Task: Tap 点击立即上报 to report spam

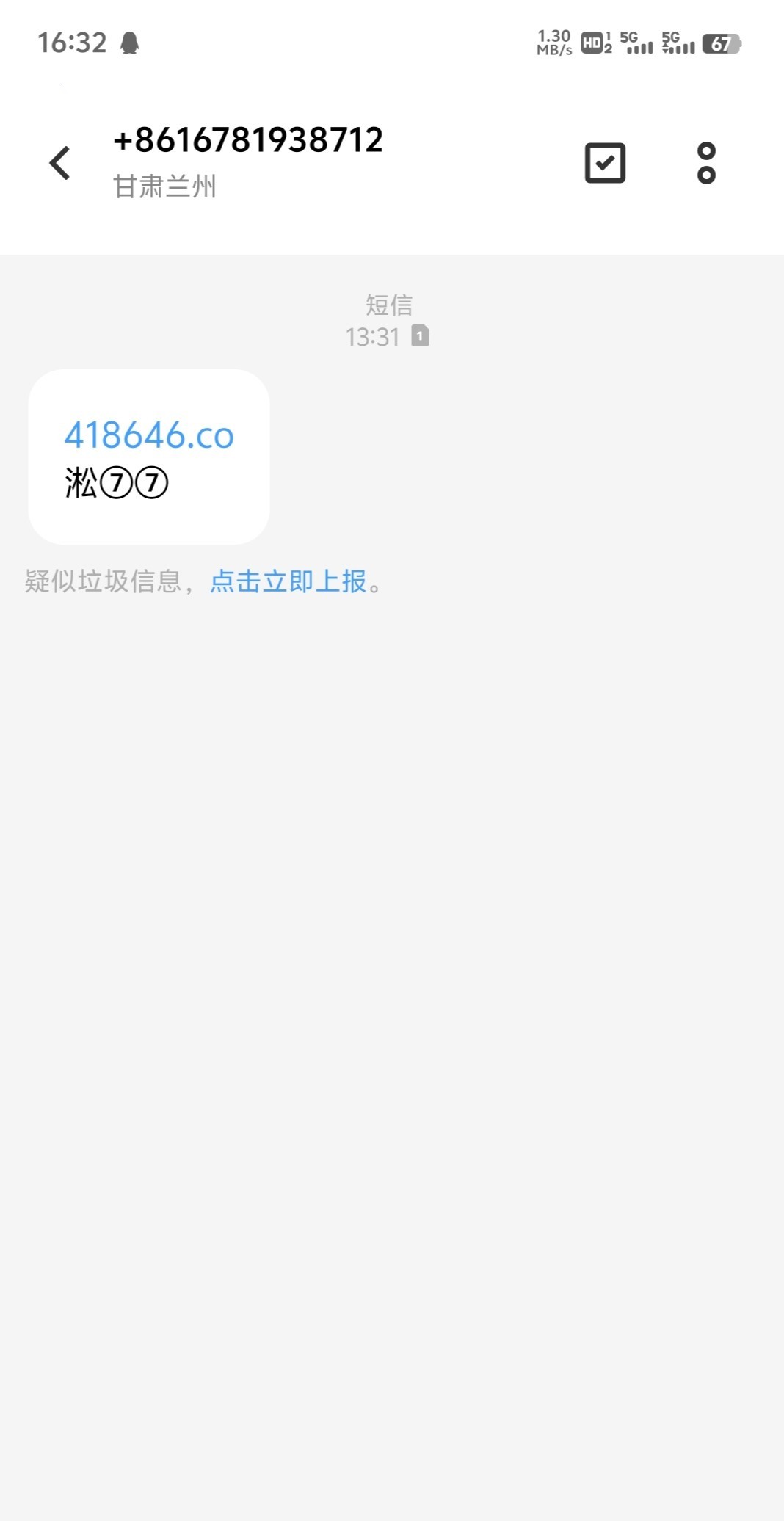Action: pyautogui.click(x=288, y=581)
